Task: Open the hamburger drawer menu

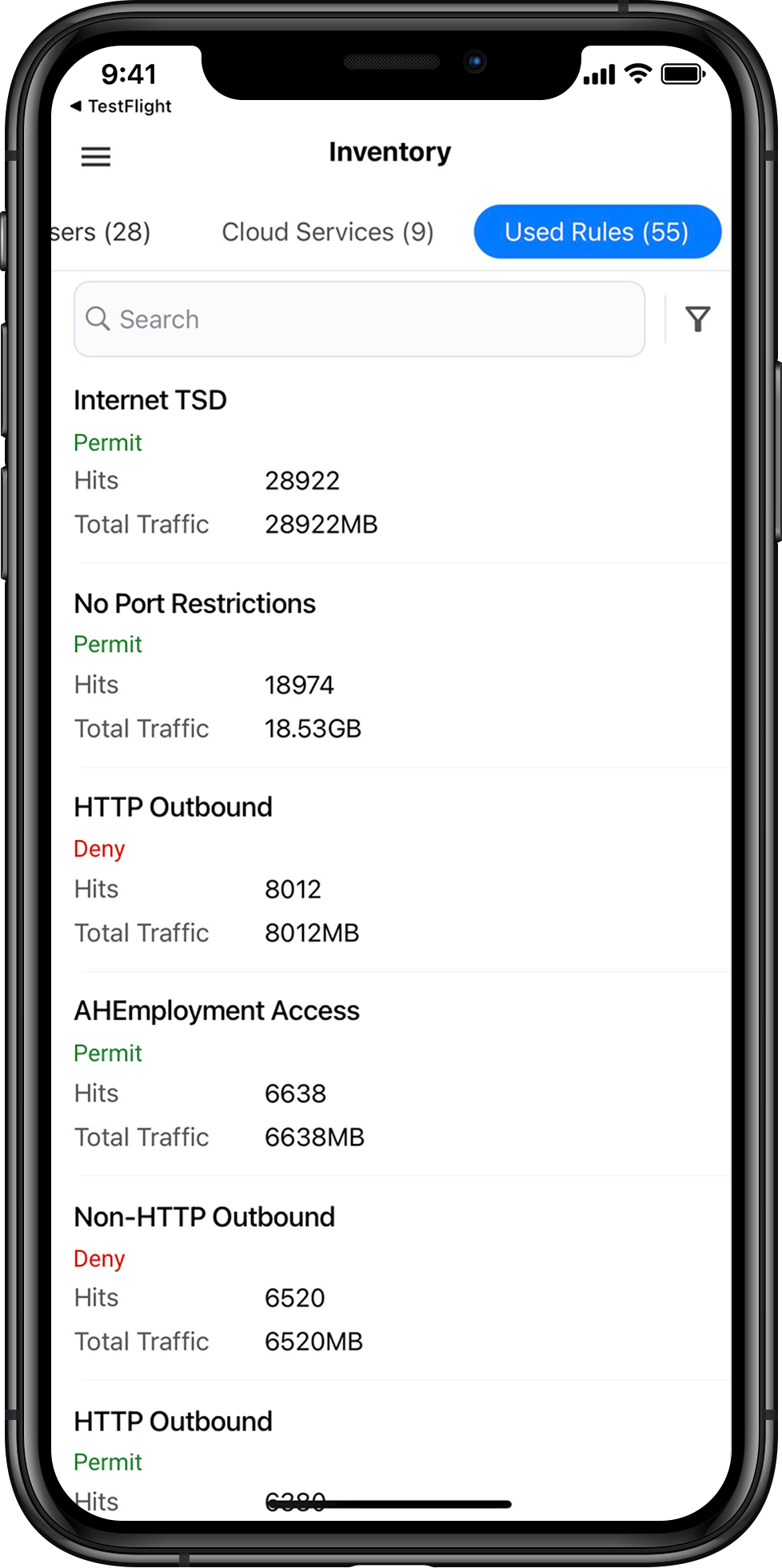Action: (x=96, y=156)
